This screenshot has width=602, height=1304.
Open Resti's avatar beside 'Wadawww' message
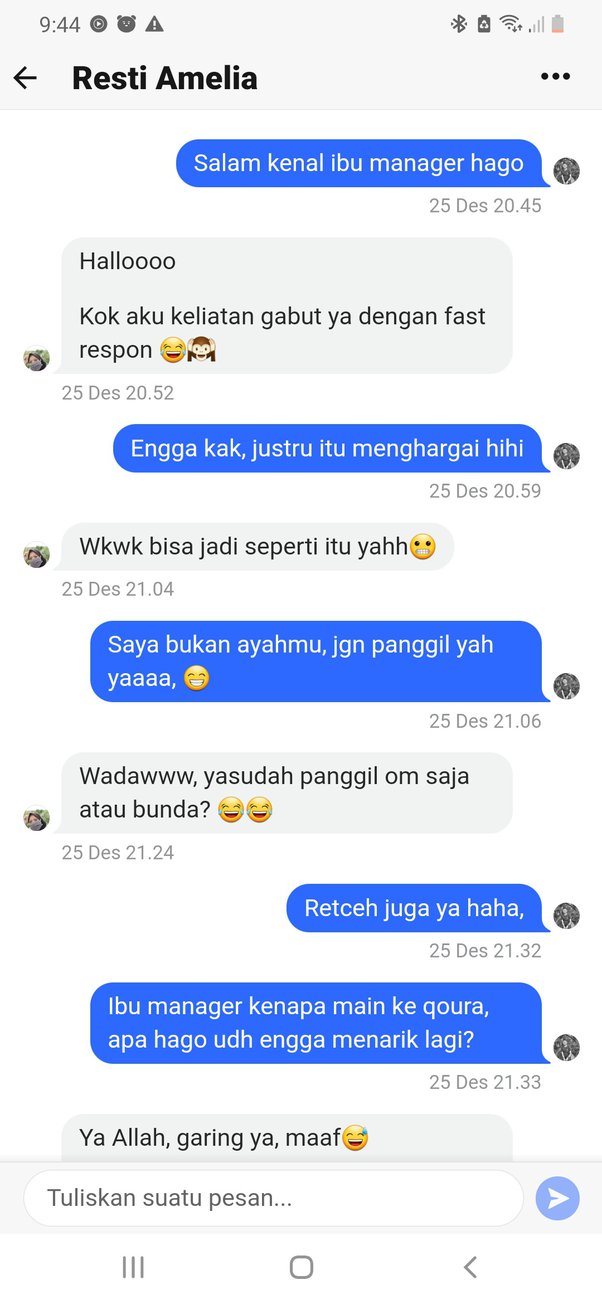pyautogui.click(x=36, y=819)
